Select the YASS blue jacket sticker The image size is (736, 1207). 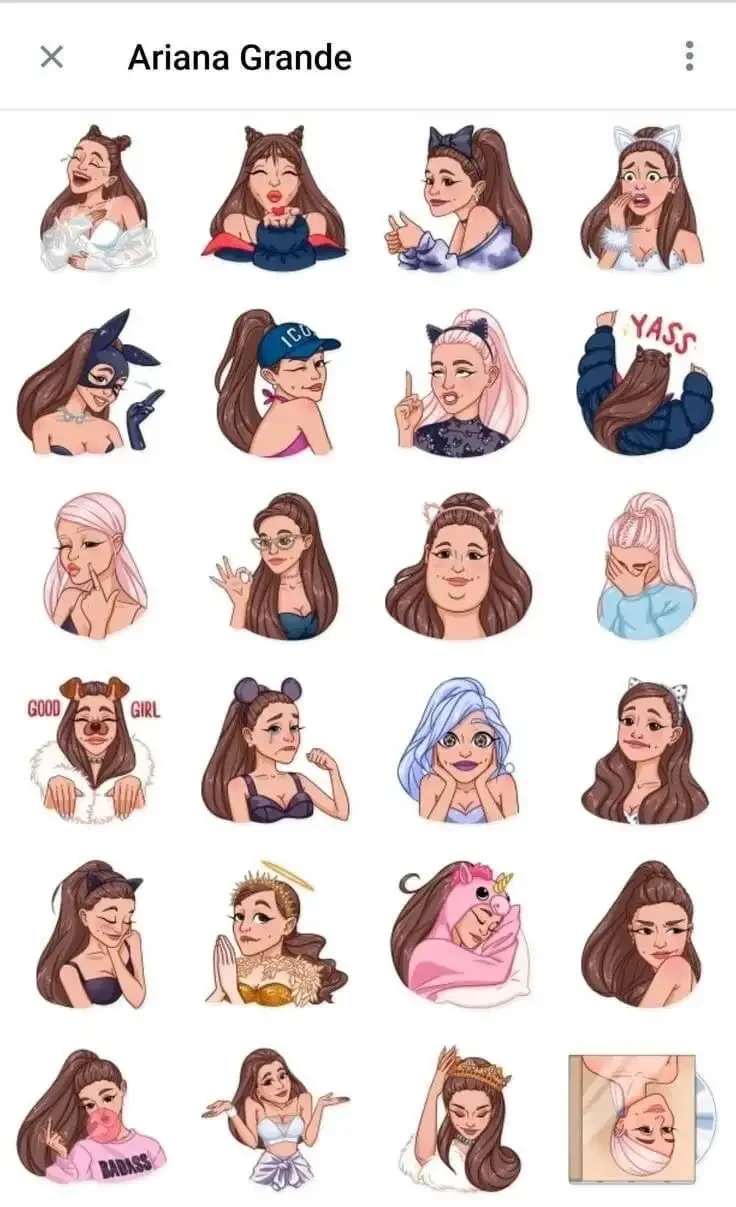645,382
